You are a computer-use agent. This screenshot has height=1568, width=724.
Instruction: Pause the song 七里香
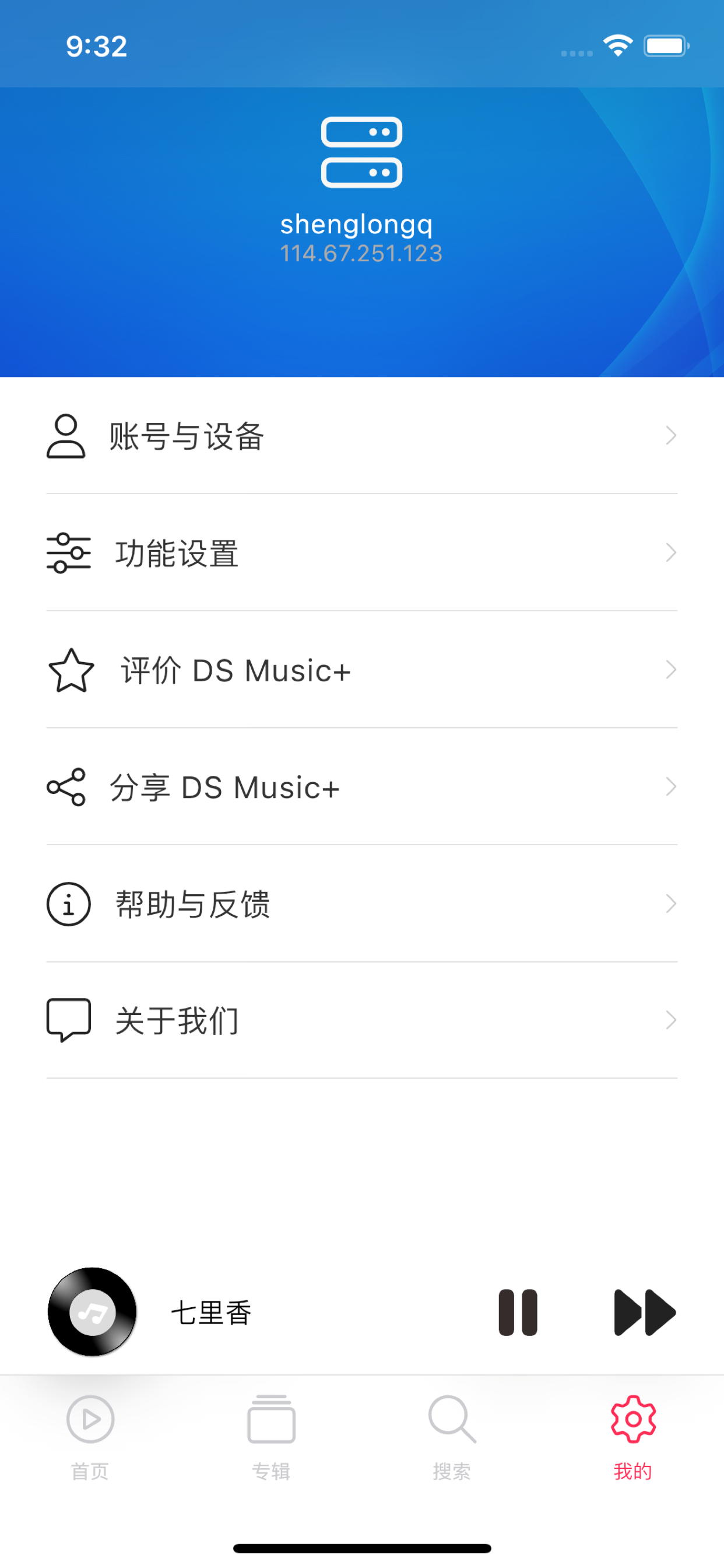point(518,1312)
